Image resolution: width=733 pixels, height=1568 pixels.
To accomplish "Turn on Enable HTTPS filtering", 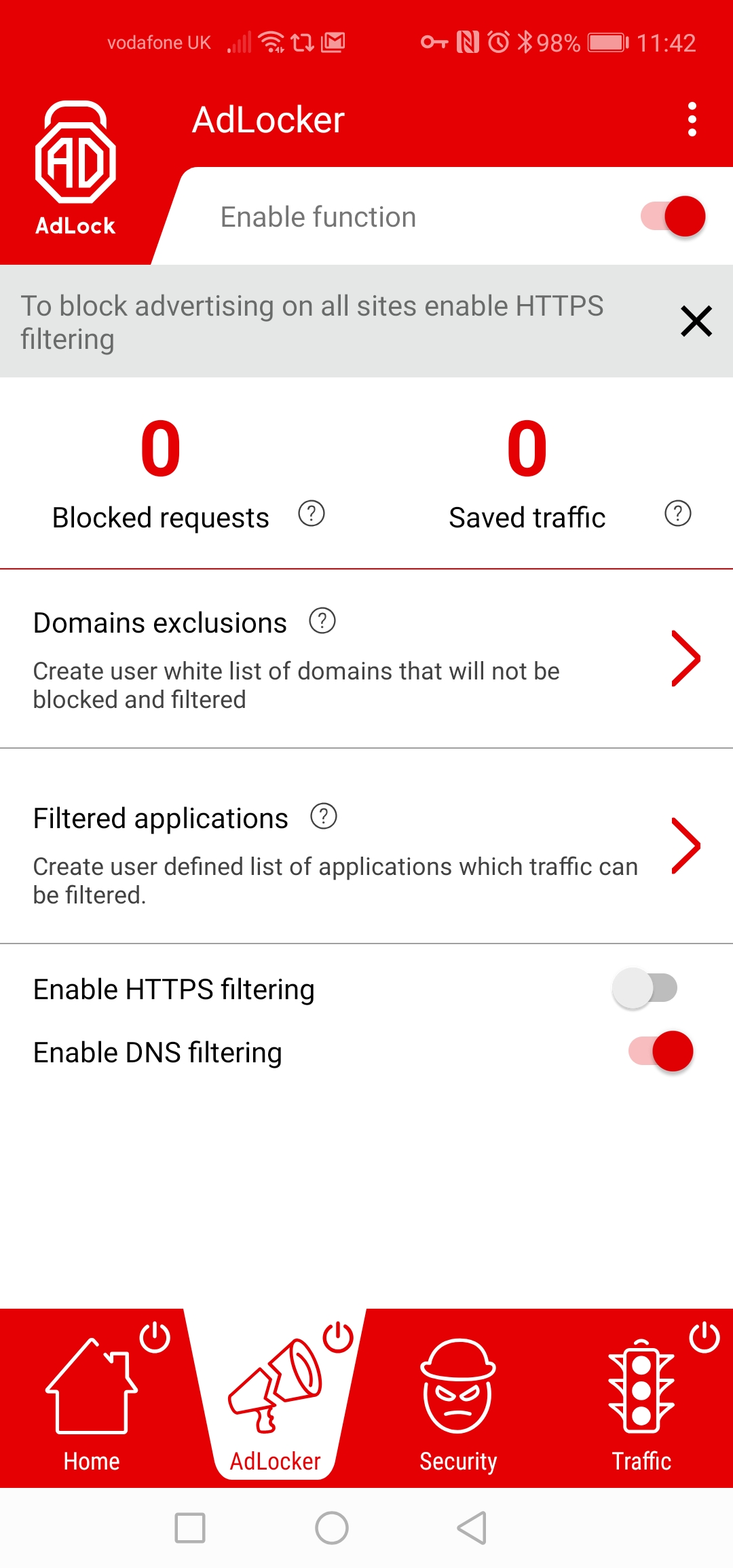I will pyautogui.click(x=645, y=988).
